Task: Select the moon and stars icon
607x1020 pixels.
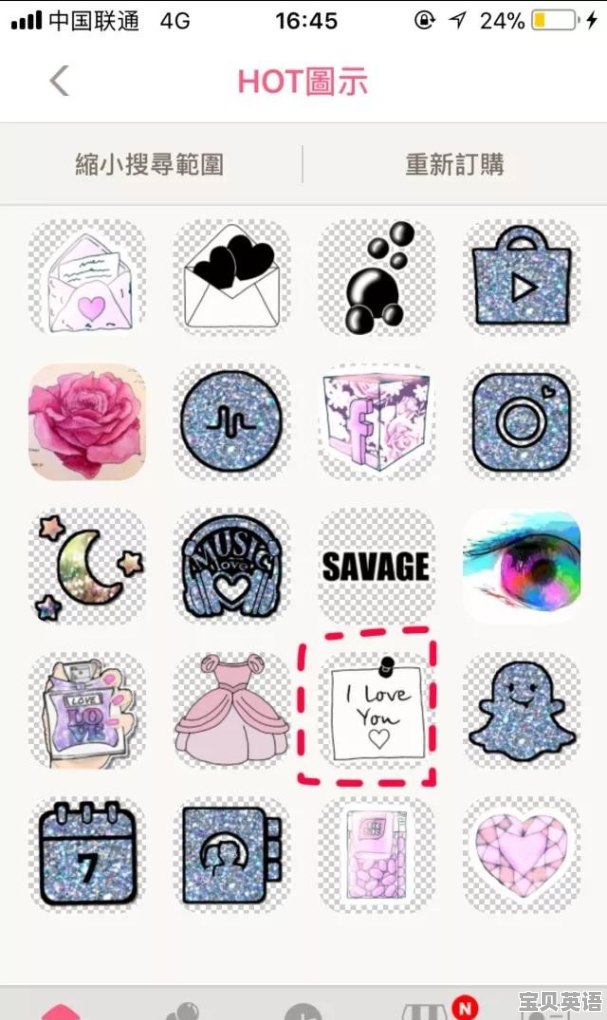Action: (87, 566)
